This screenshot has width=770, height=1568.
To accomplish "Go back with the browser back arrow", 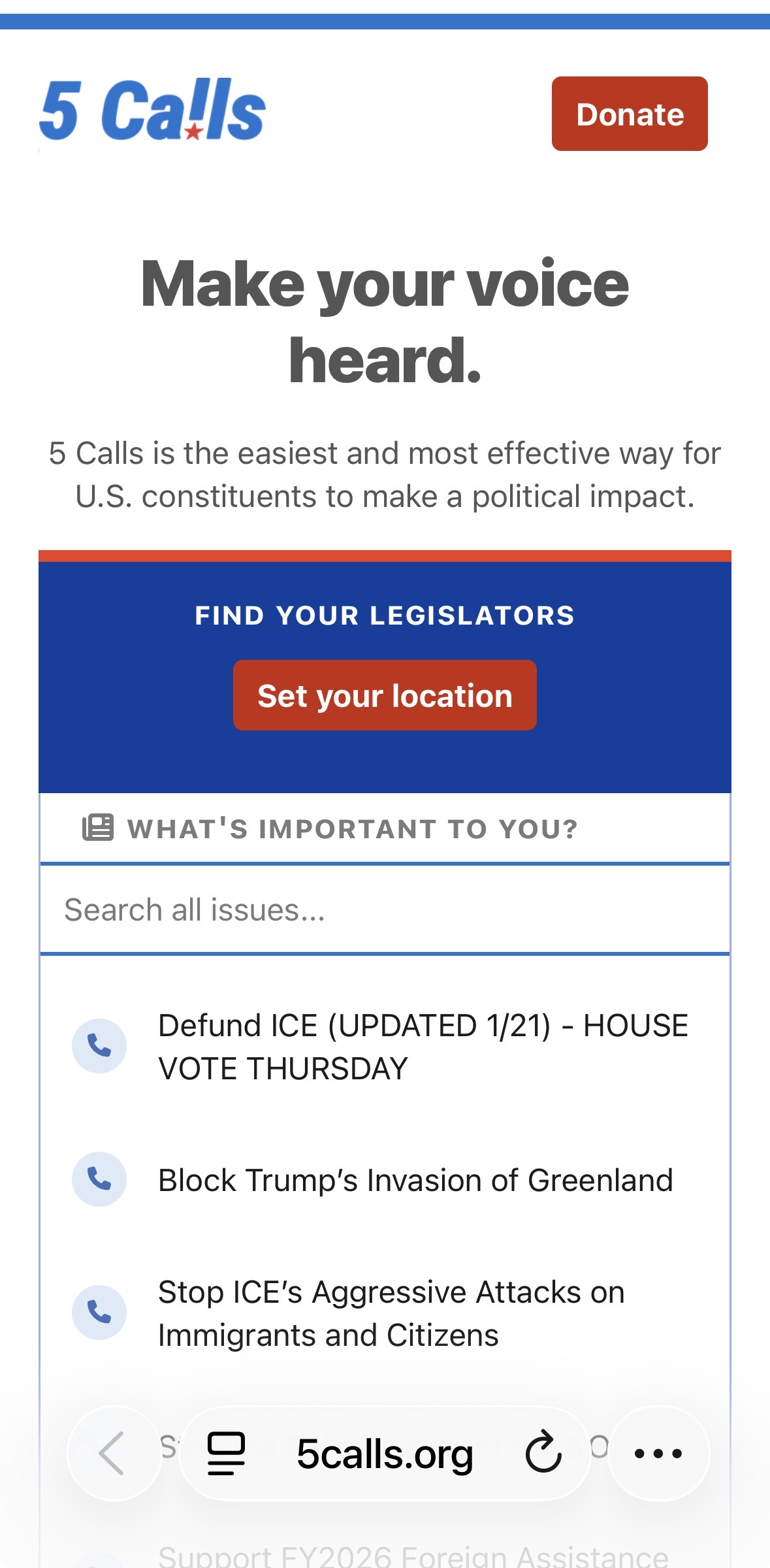I will click(x=112, y=1453).
